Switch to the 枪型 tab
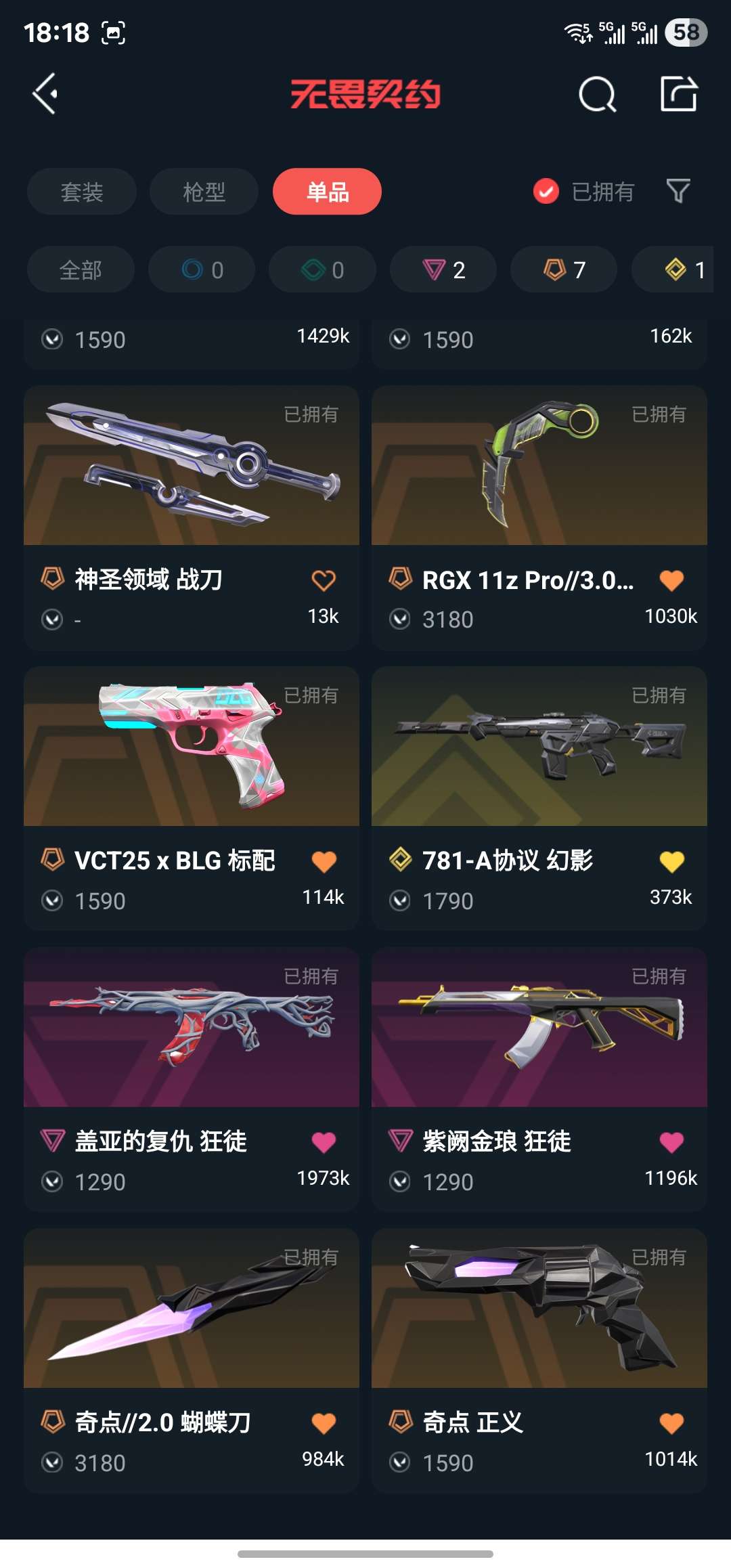 tap(204, 192)
